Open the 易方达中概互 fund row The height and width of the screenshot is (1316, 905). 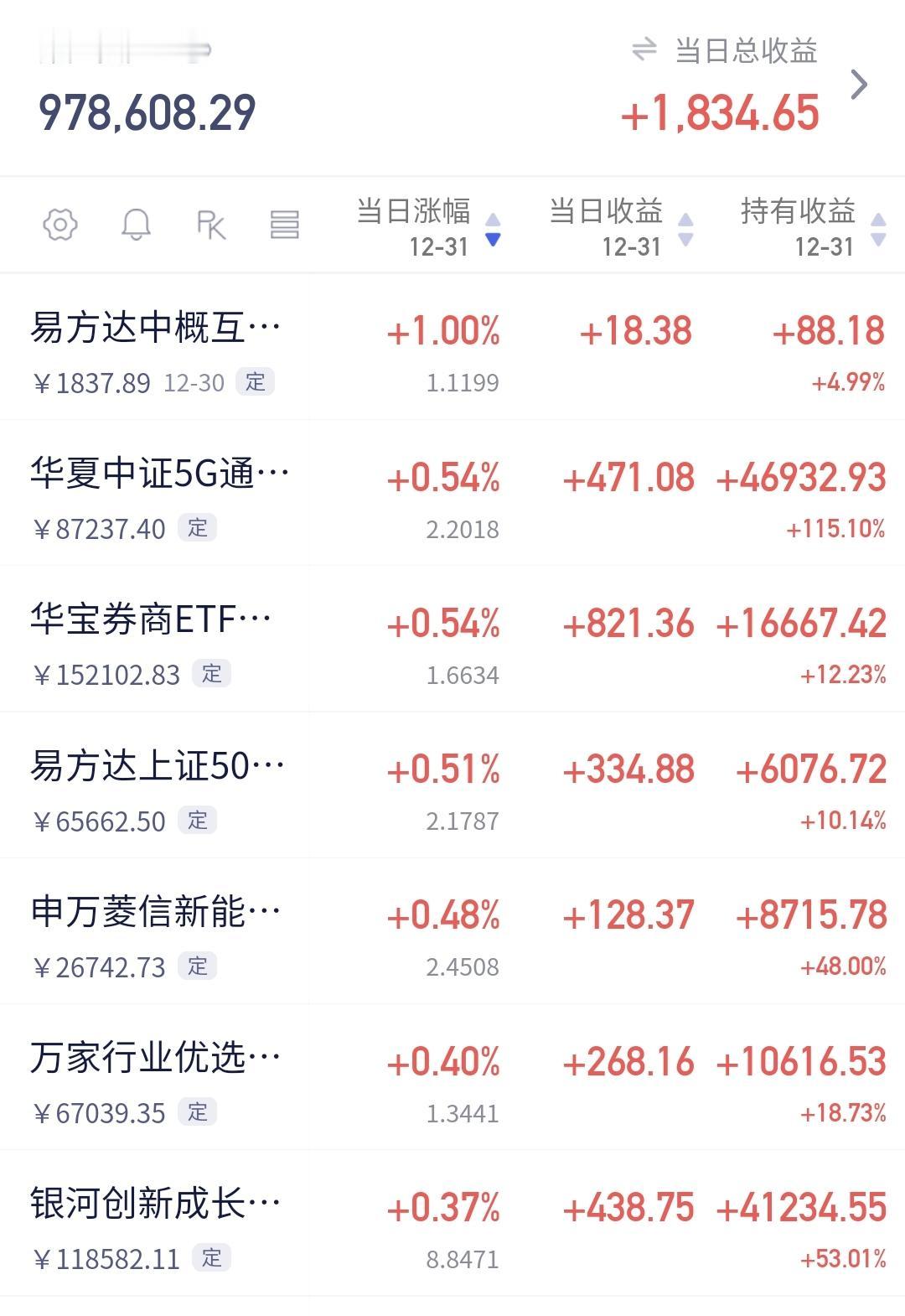tap(452, 346)
